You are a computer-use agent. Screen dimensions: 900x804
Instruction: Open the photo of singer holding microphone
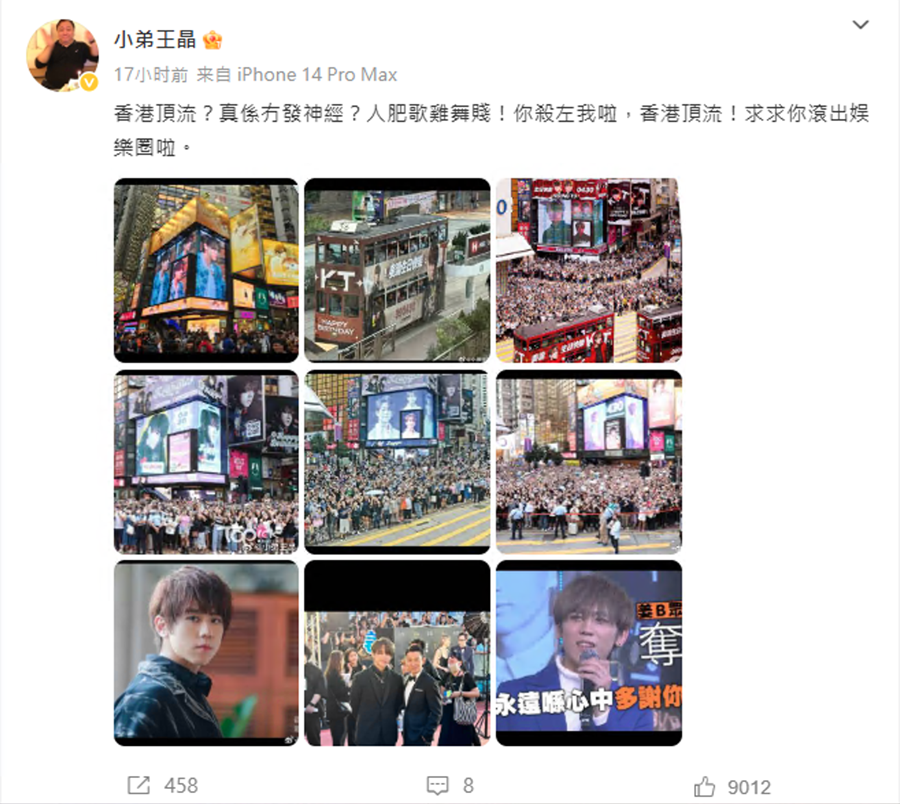click(x=589, y=653)
